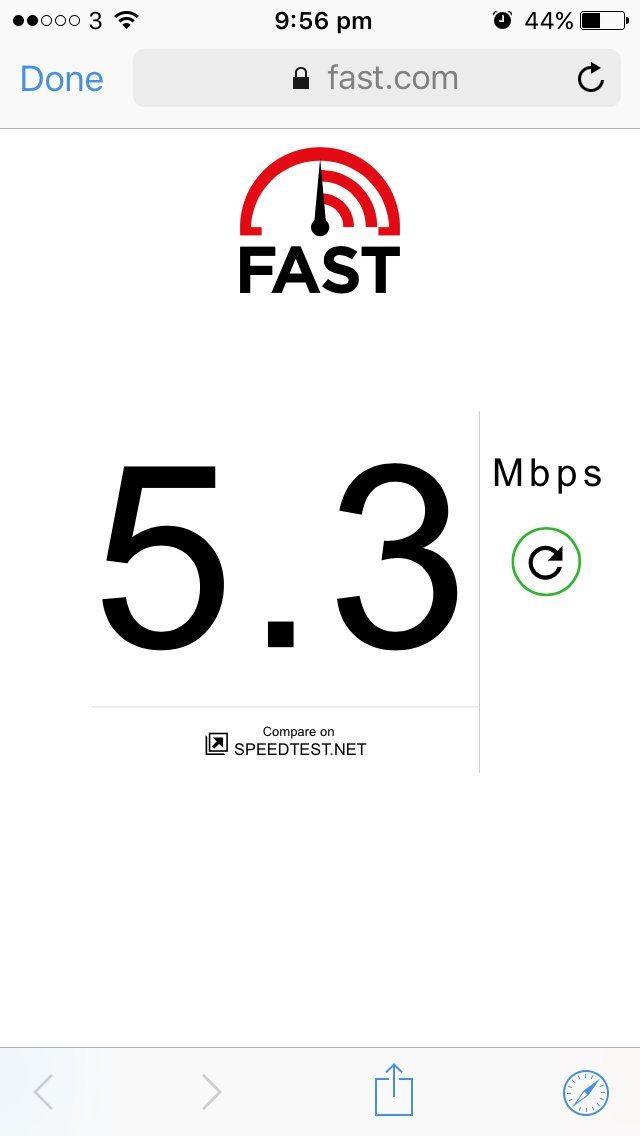640x1136 pixels.
Task: Open the page in Safari via the compass icon
Action: pyautogui.click(x=585, y=1091)
